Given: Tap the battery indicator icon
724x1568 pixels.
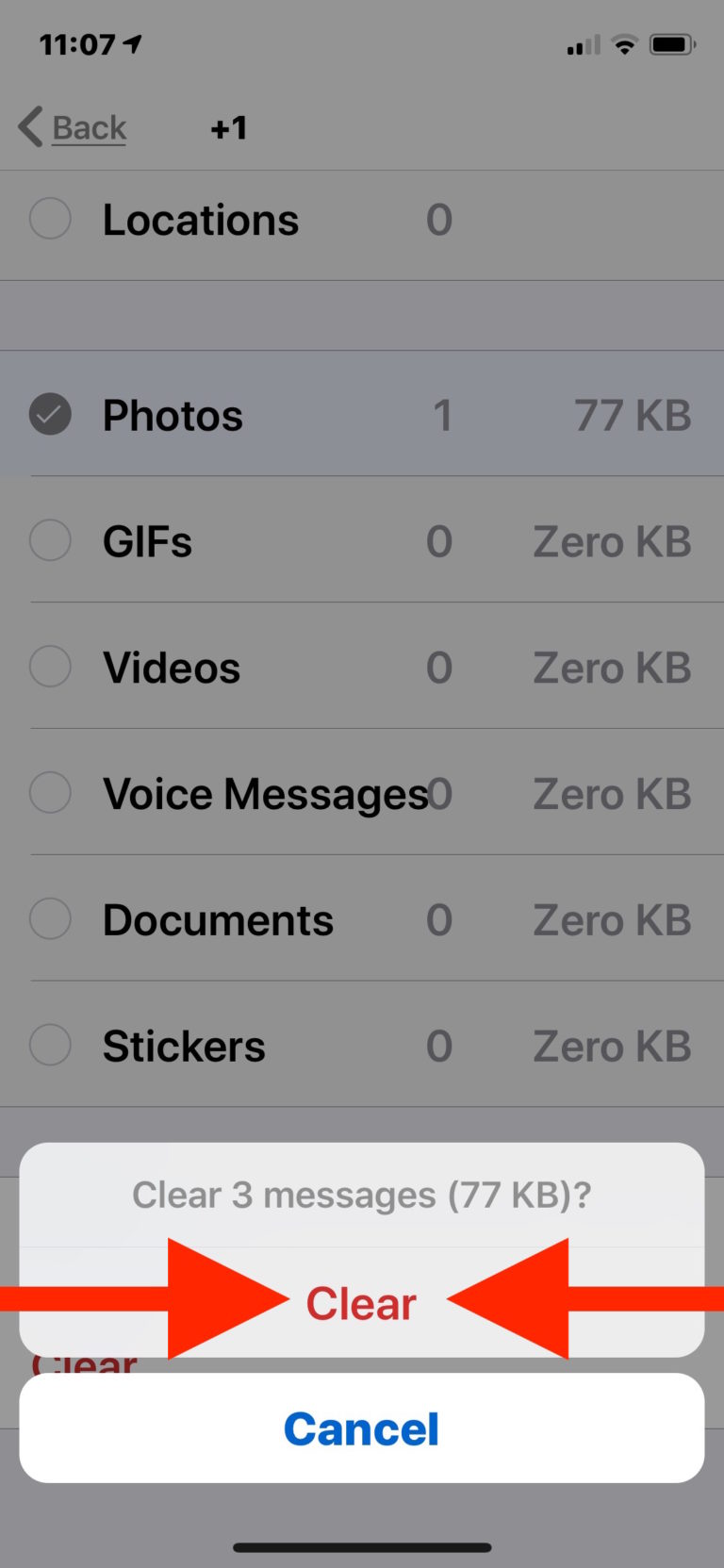Looking at the screenshot, I should pos(673,44).
